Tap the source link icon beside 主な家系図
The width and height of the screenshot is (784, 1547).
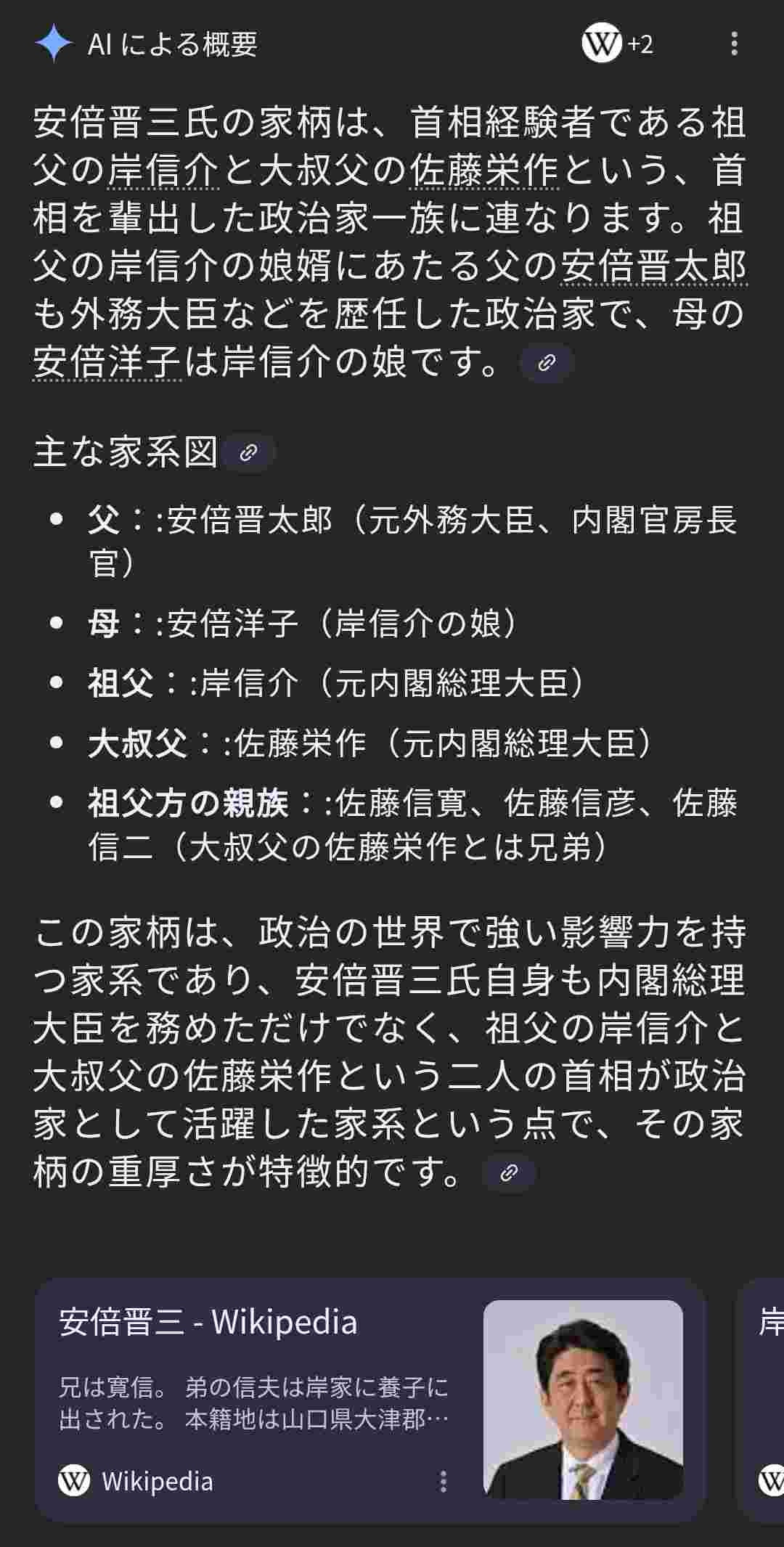coord(249,453)
